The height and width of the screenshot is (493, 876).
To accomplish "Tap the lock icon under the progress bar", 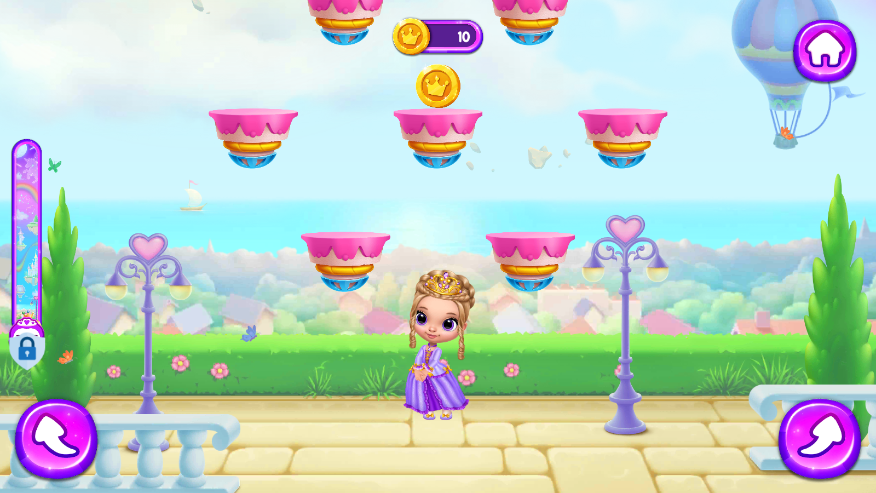I will pos(26,348).
